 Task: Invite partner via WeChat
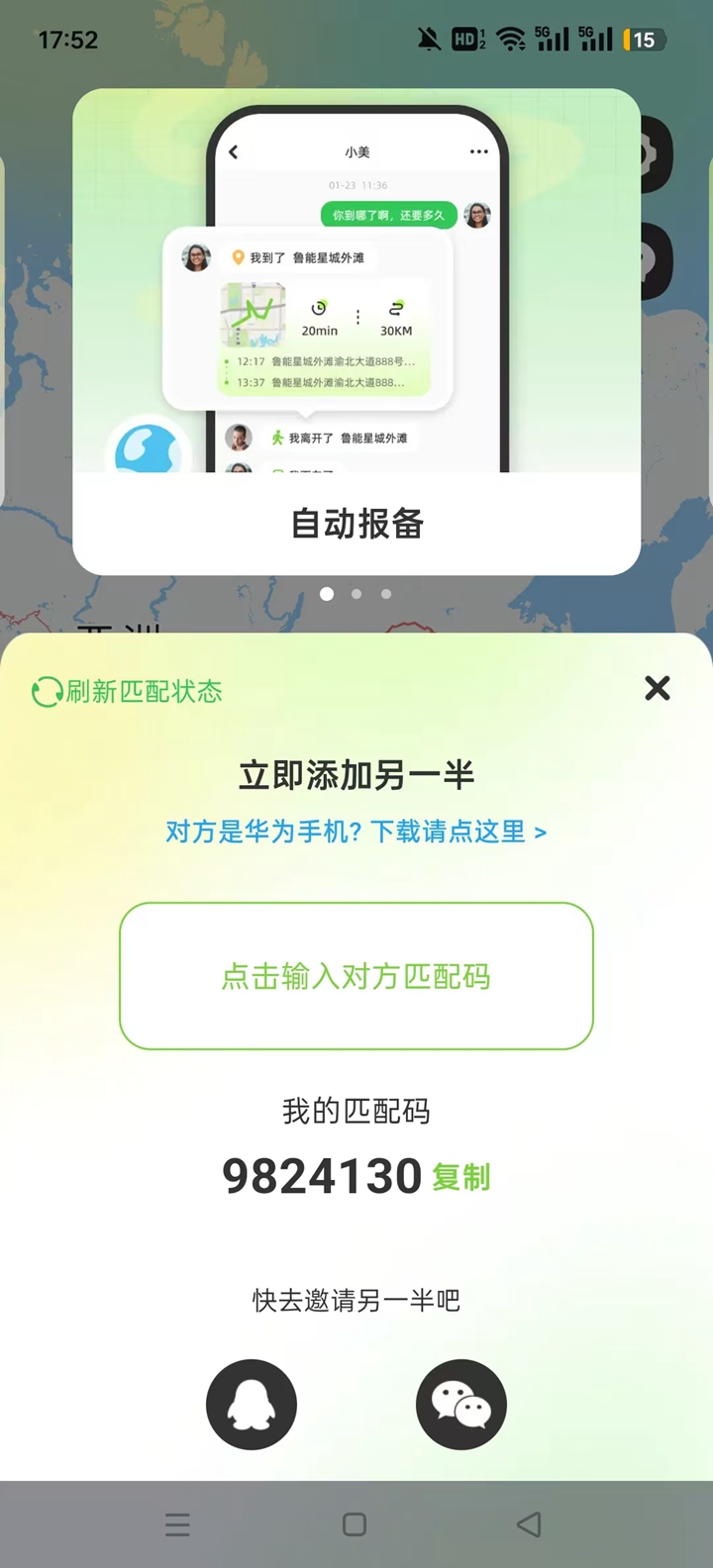tap(461, 1404)
